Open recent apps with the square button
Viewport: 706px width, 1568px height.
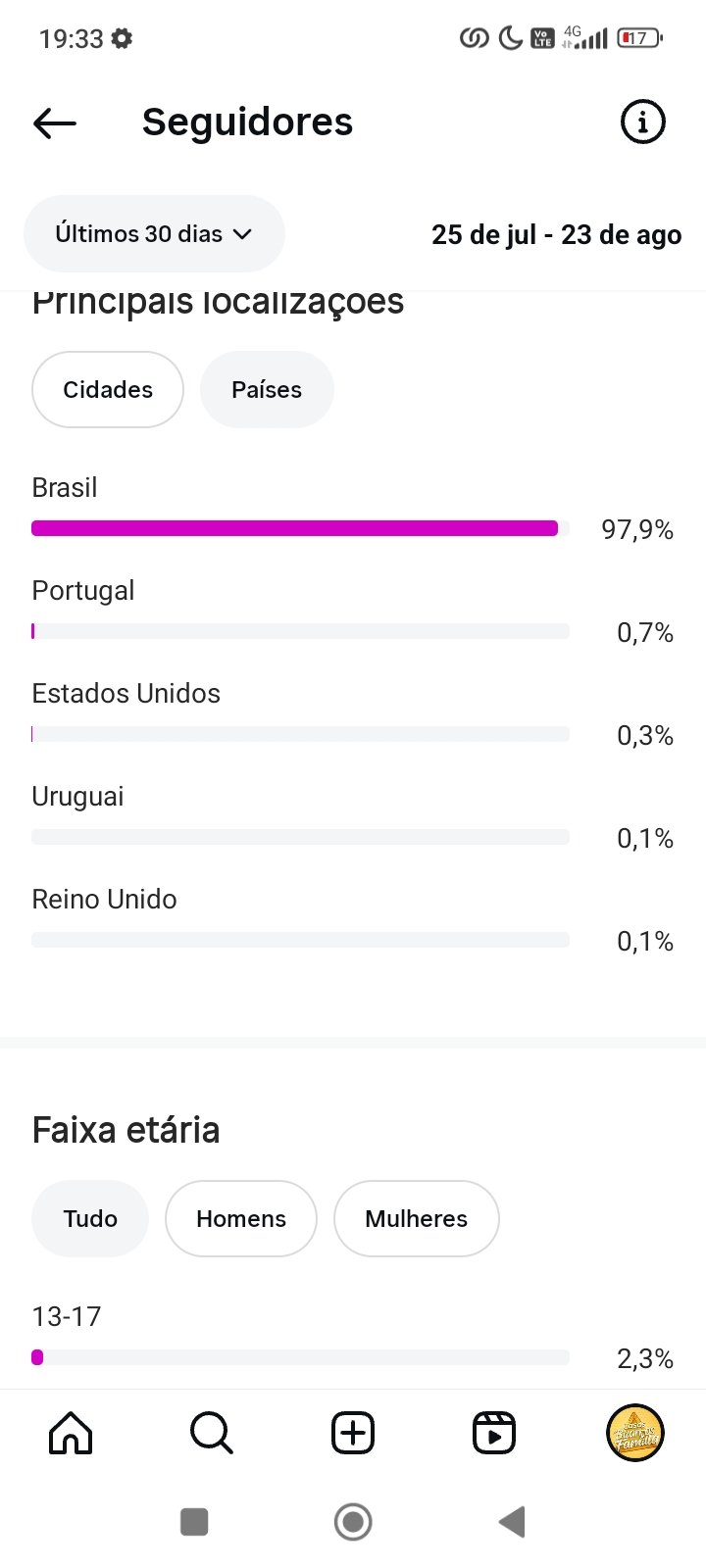194,1522
